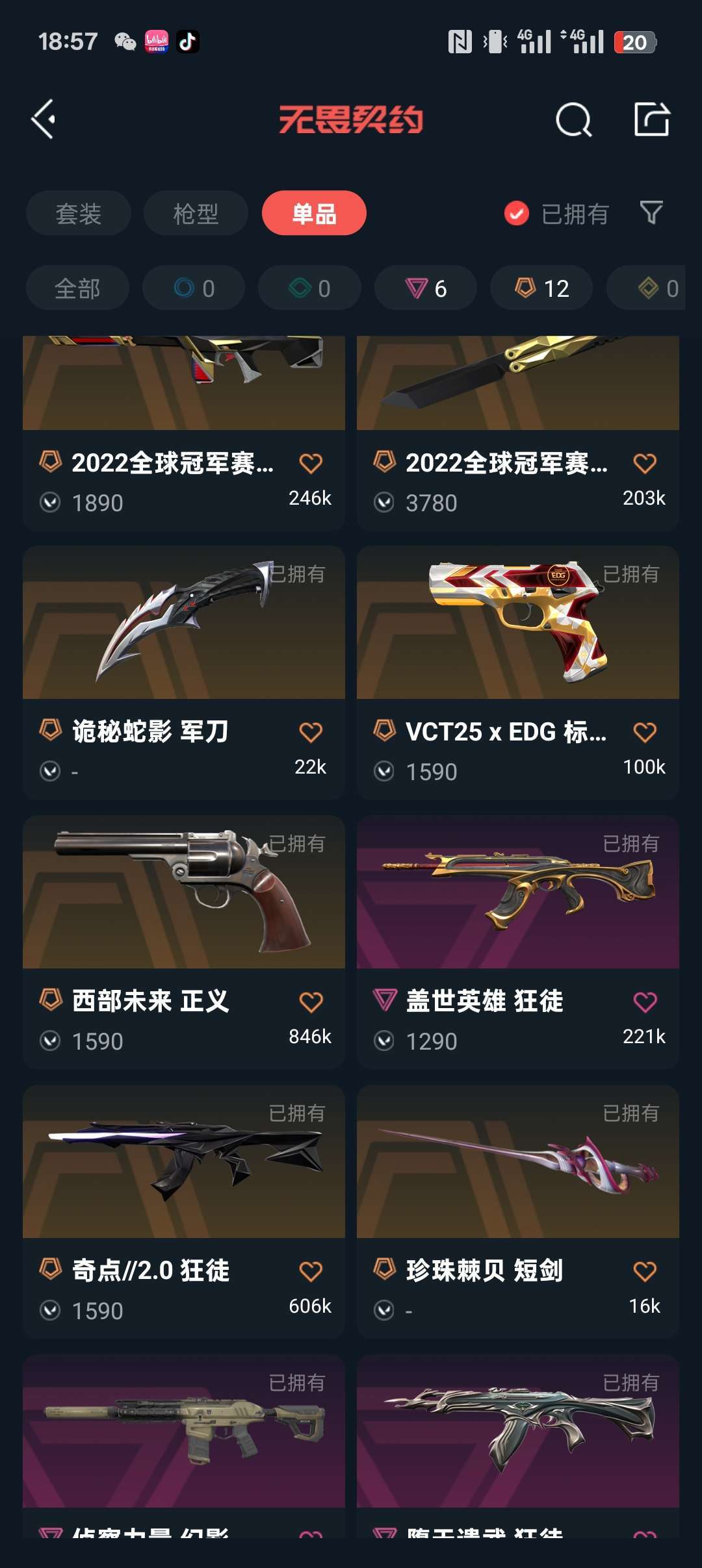Viewport: 702px width, 1568px height.
Task: Tap the green rarity filter showing 0
Action: pos(309,288)
